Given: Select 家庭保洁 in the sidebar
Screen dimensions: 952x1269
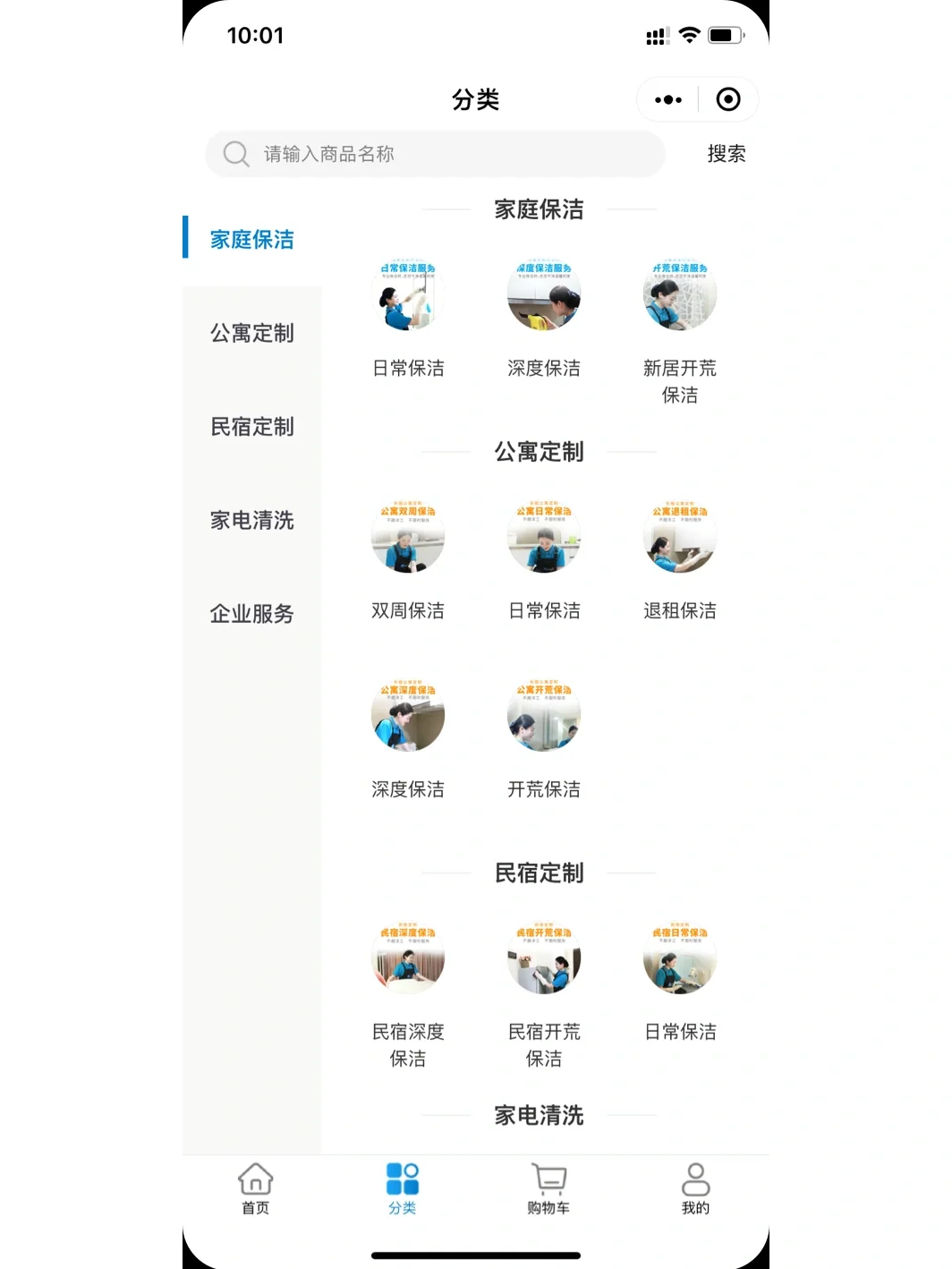Looking at the screenshot, I should click(251, 239).
